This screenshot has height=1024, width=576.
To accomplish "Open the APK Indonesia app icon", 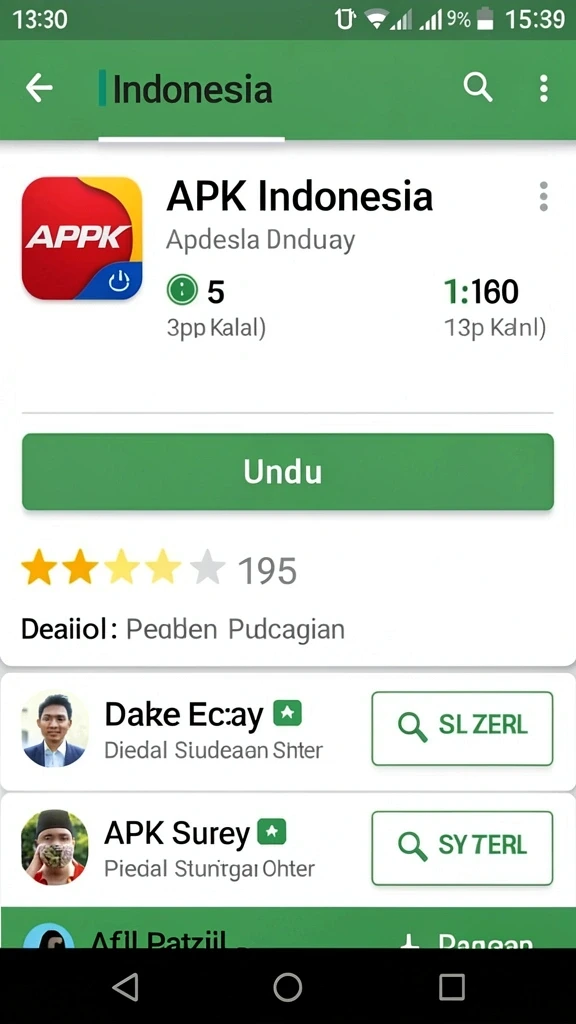I will click(82, 238).
